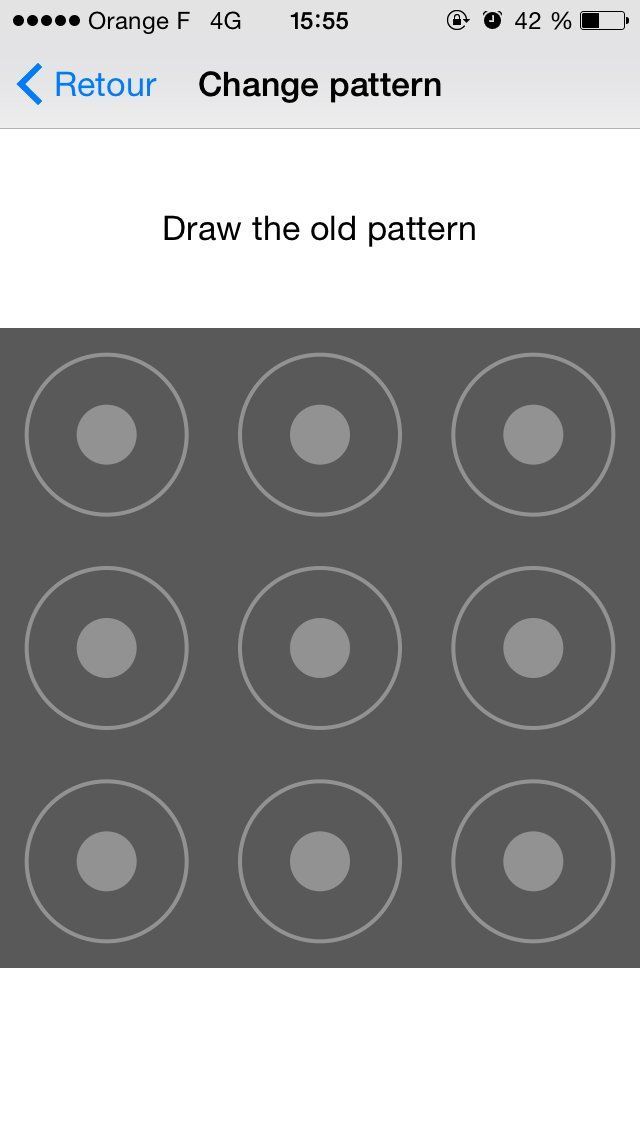This screenshot has width=640, height=1136.
Task: Select the bottom-left pattern dot
Action: [x=107, y=861]
